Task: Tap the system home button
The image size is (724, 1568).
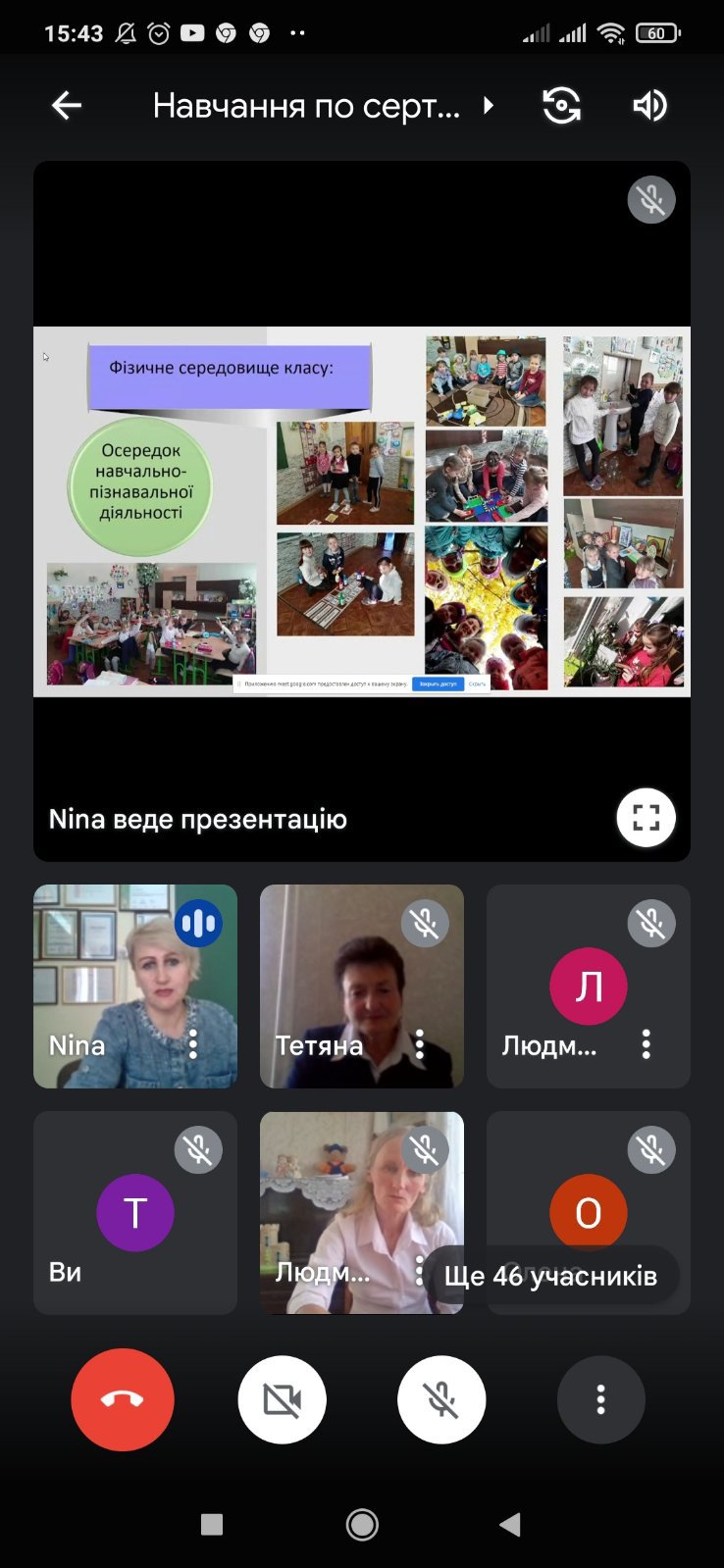Action: 362,1524
